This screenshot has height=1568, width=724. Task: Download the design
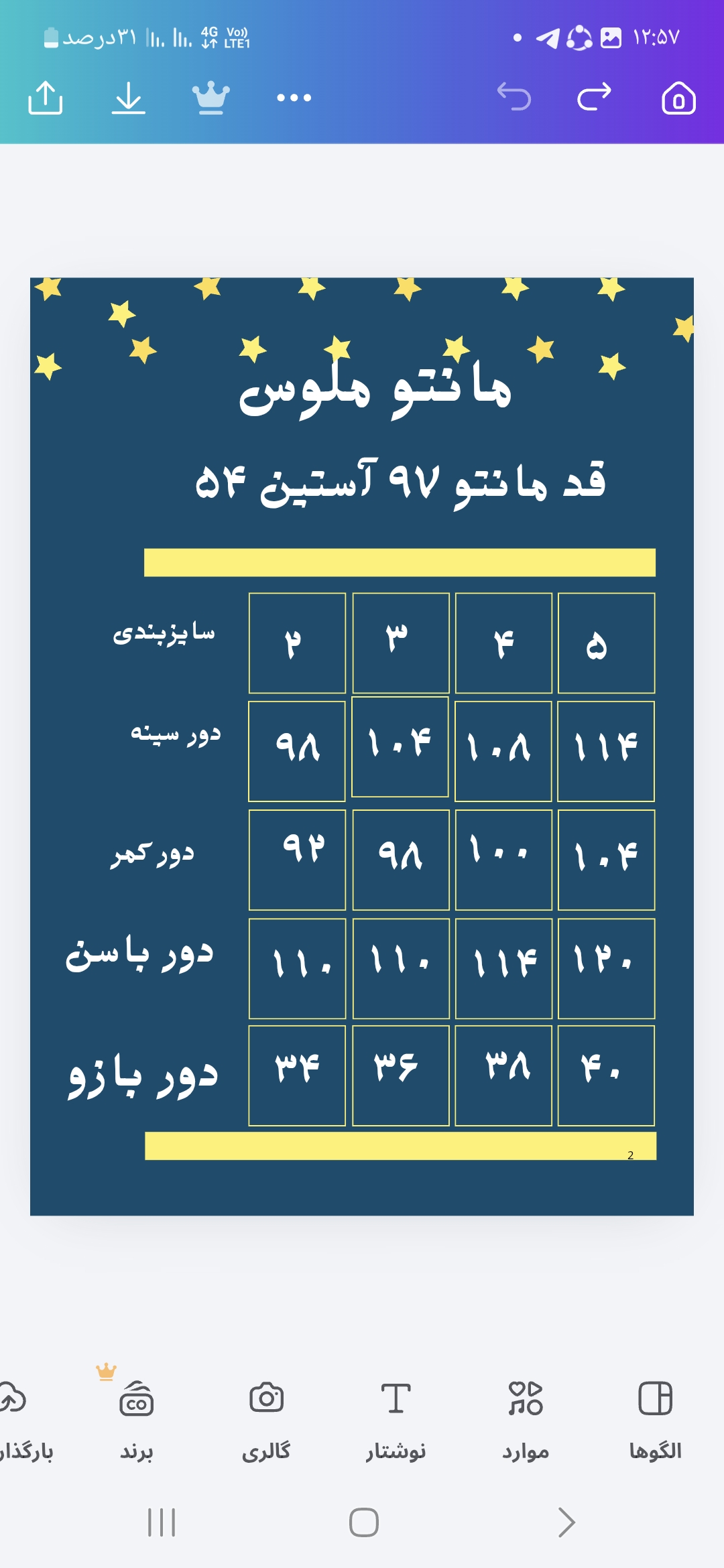tap(128, 98)
